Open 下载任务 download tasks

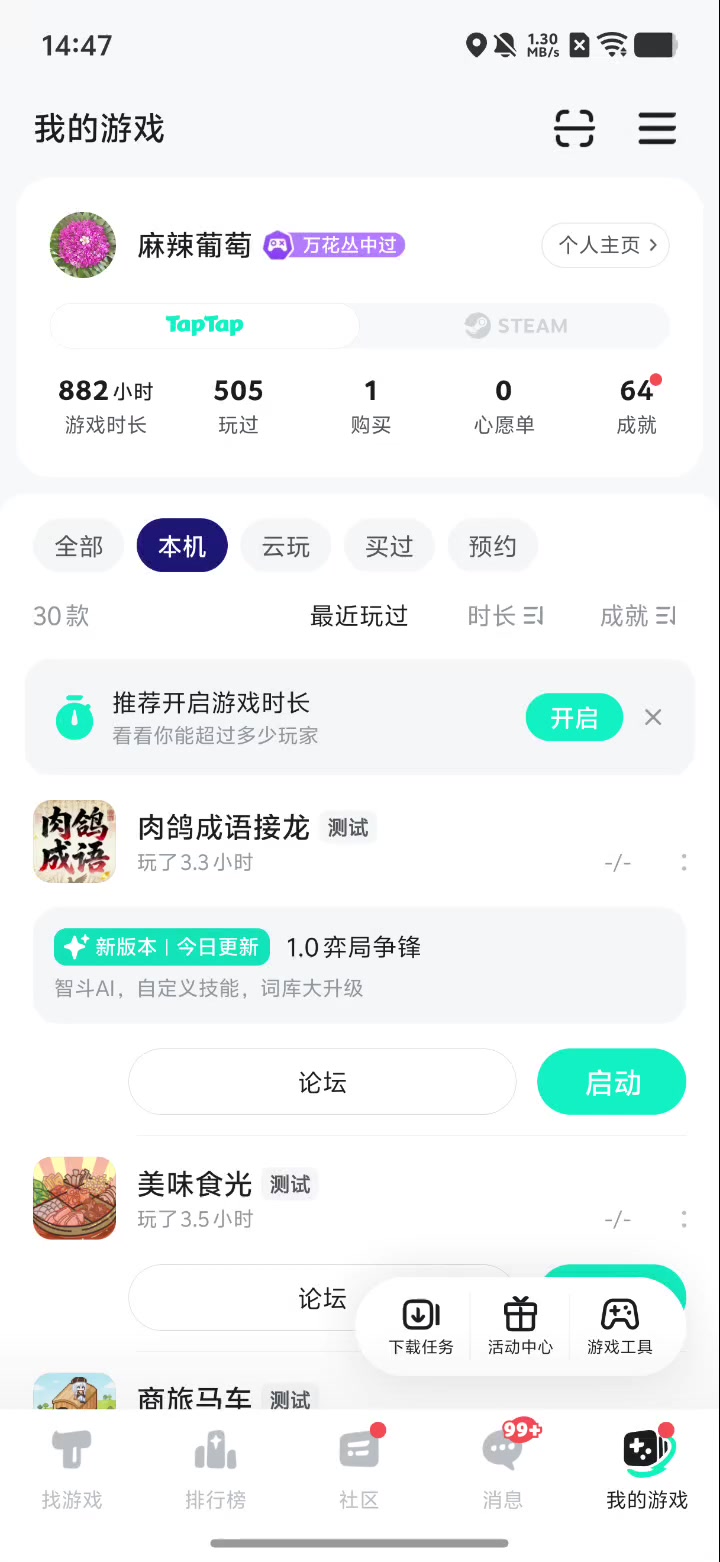coord(421,1326)
